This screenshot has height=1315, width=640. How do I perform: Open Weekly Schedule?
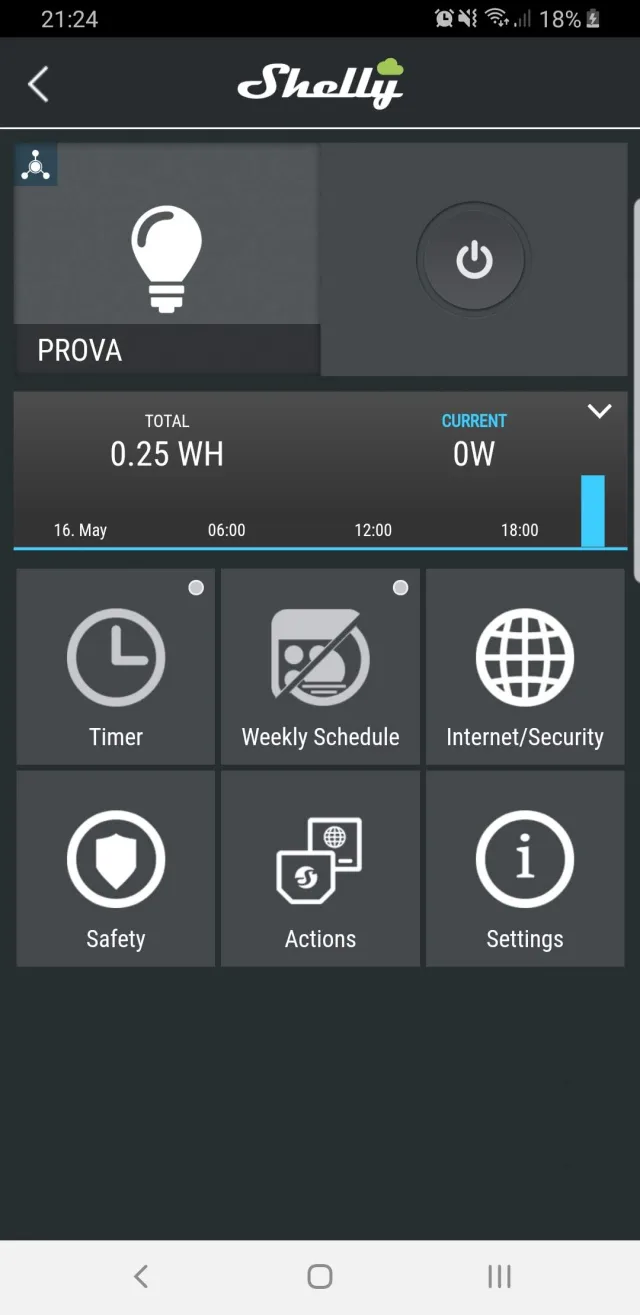[320, 667]
